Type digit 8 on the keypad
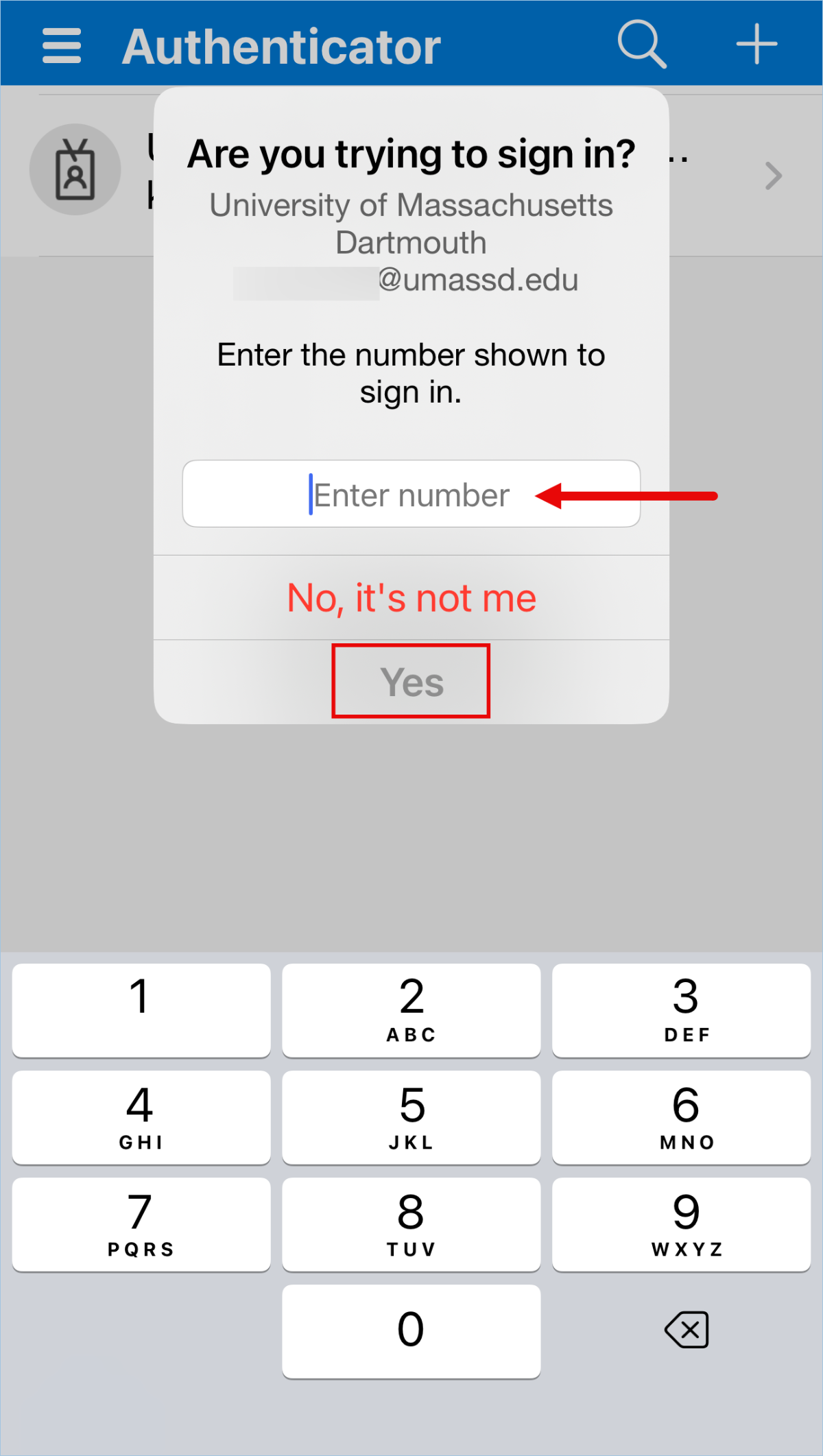The image size is (823, 1456). [x=411, y=1224]
